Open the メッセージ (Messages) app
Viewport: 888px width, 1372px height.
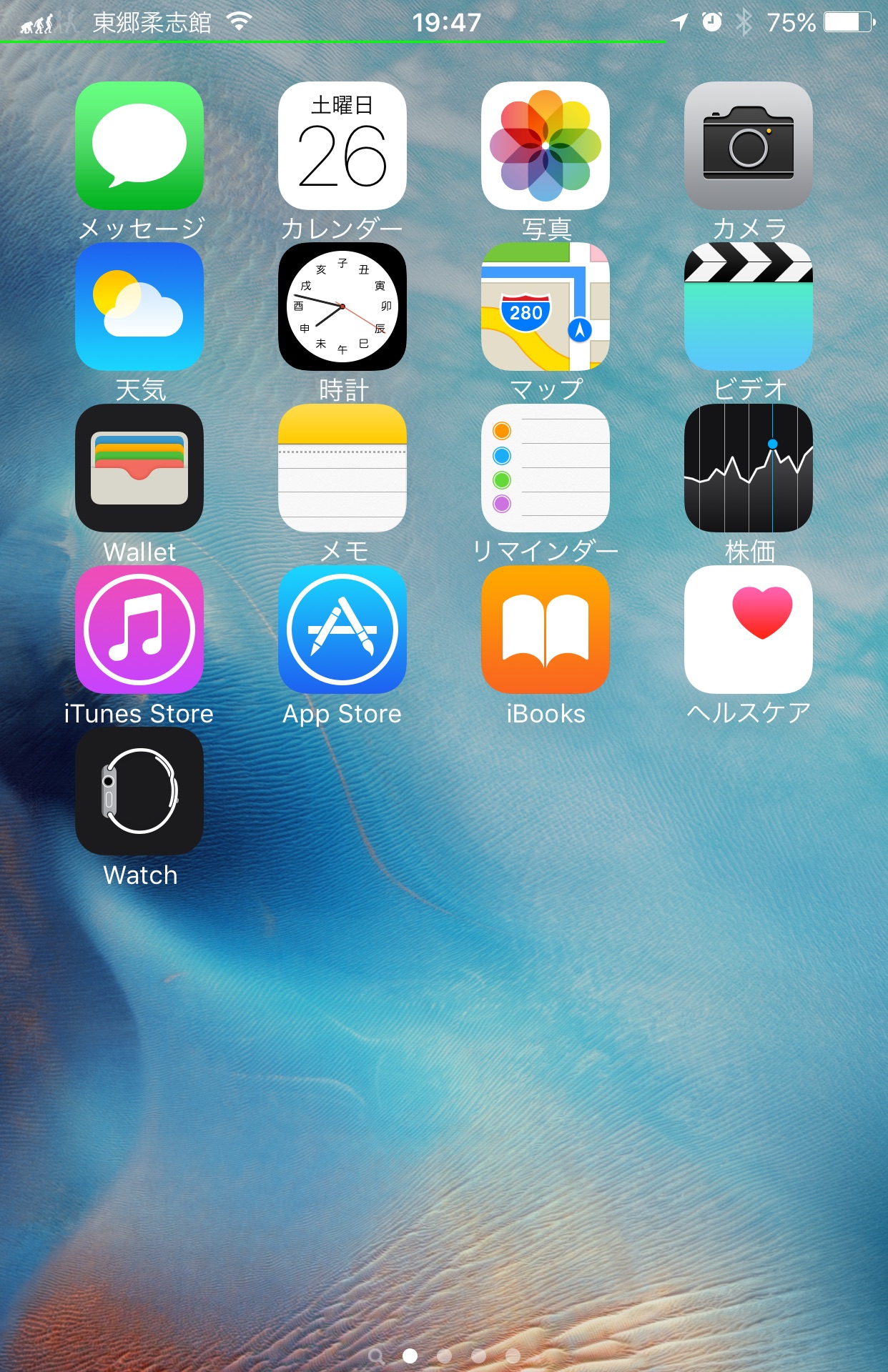(x=139, y=146)
